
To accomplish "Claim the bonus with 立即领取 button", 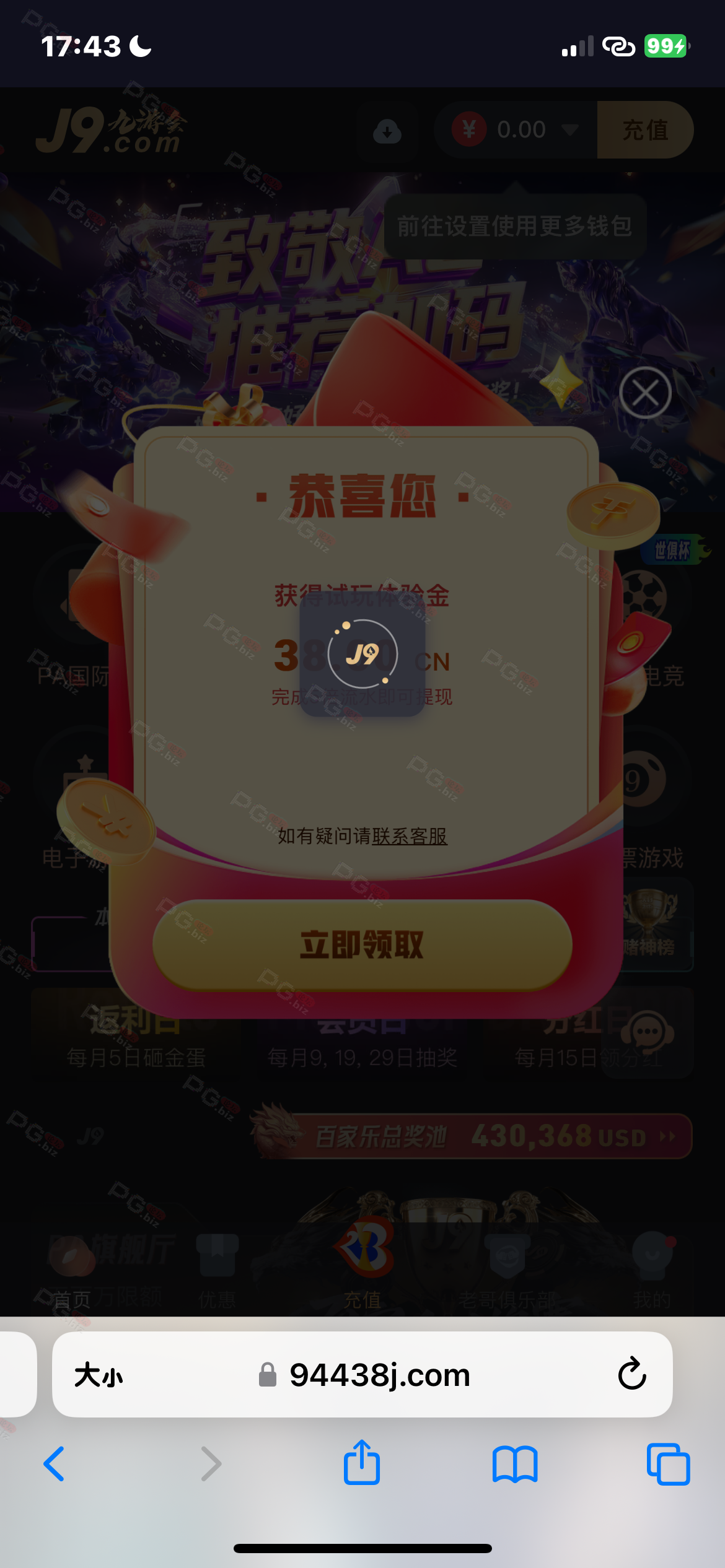I will [x=362, y=945].
